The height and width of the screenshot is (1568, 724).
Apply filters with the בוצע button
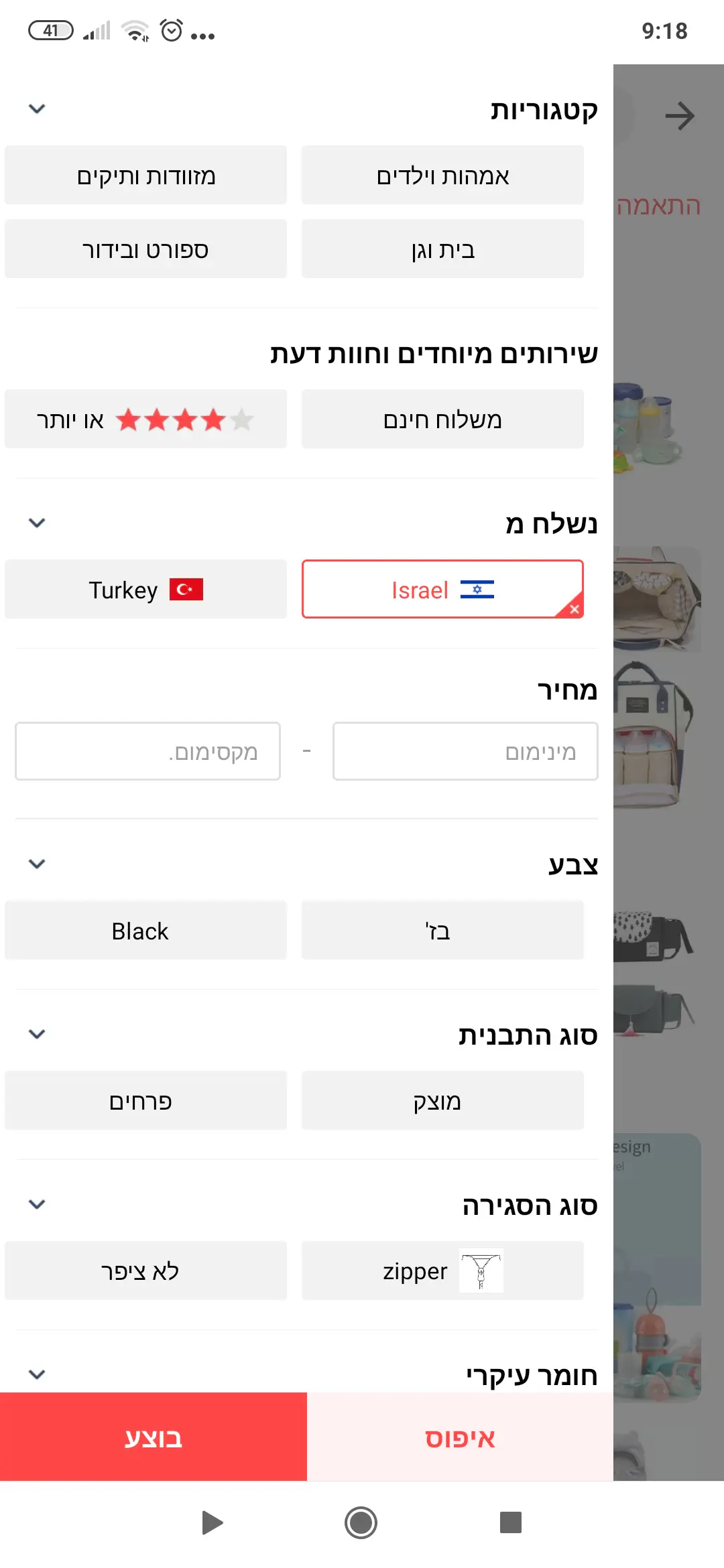[x=154, y=1437]
